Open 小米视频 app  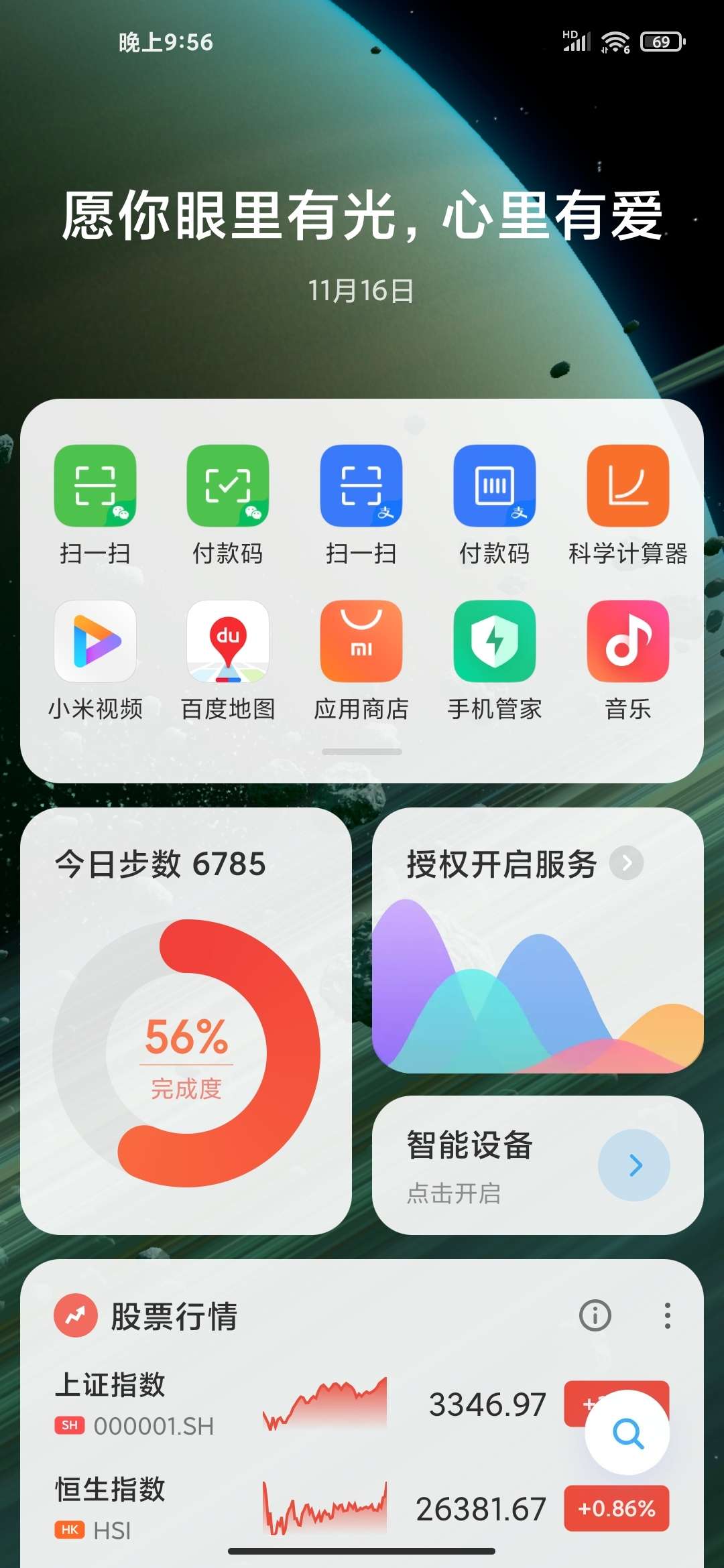[x=95, y=642]
